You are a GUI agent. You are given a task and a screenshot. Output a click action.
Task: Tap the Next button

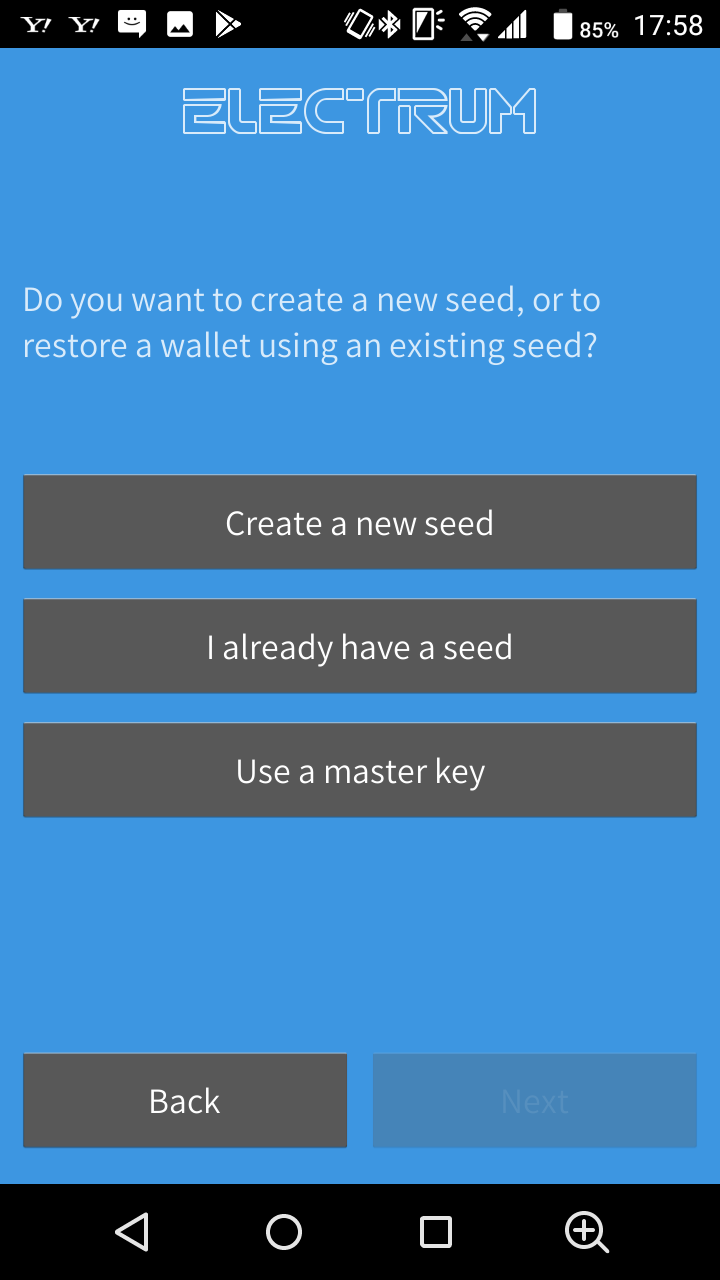535,1101
